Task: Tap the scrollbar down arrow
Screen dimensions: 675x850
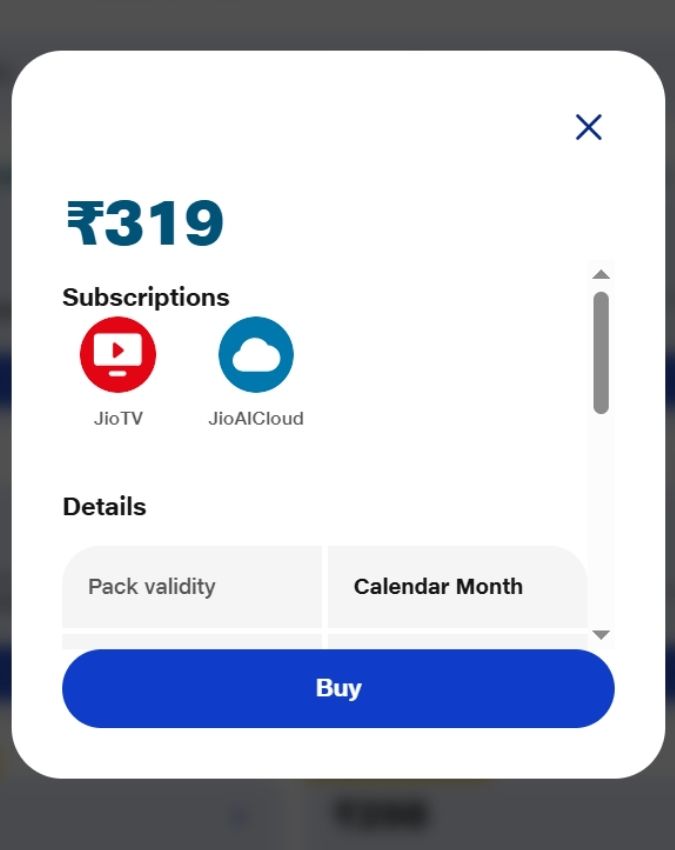Action: (601, 634)
